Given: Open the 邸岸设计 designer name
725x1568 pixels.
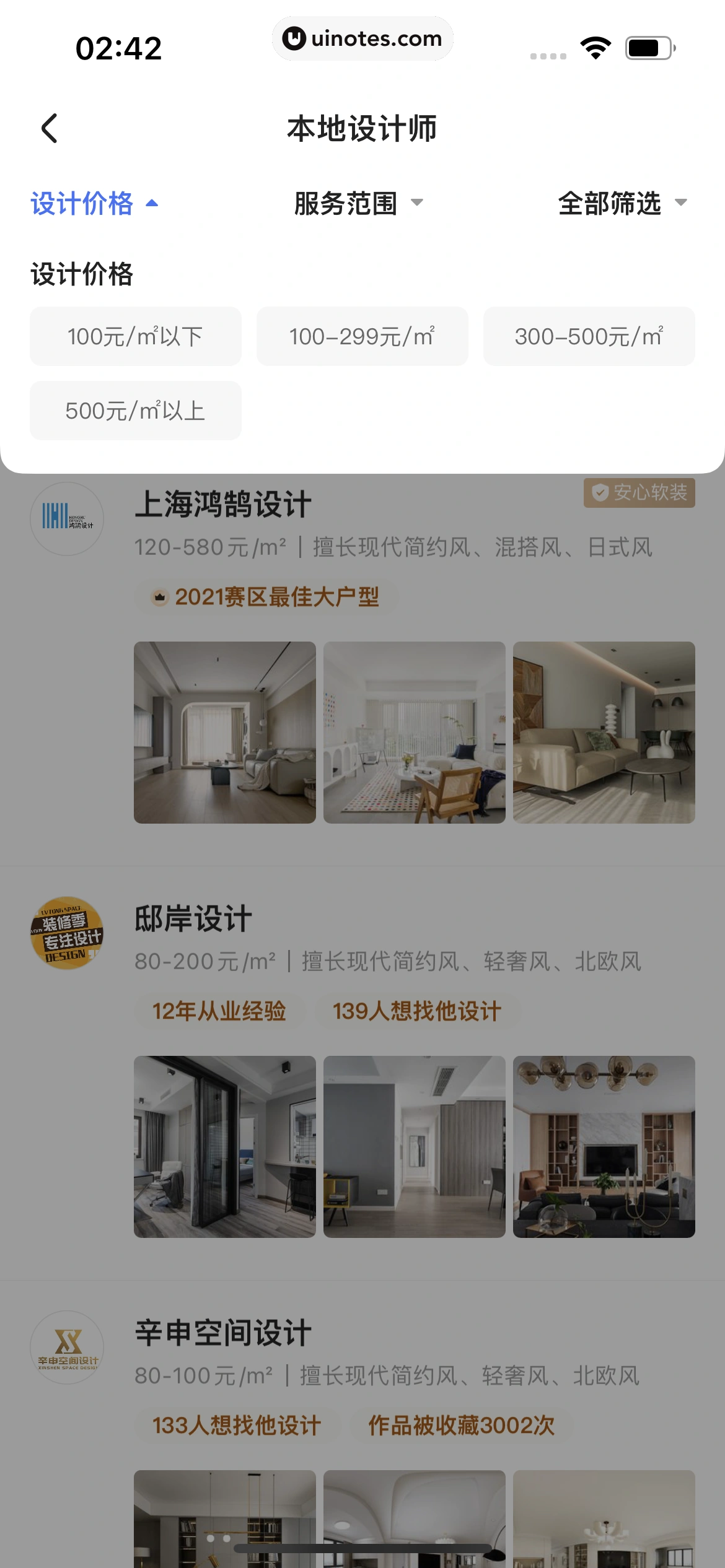Looking at the screenshot, I should point(192,918).
